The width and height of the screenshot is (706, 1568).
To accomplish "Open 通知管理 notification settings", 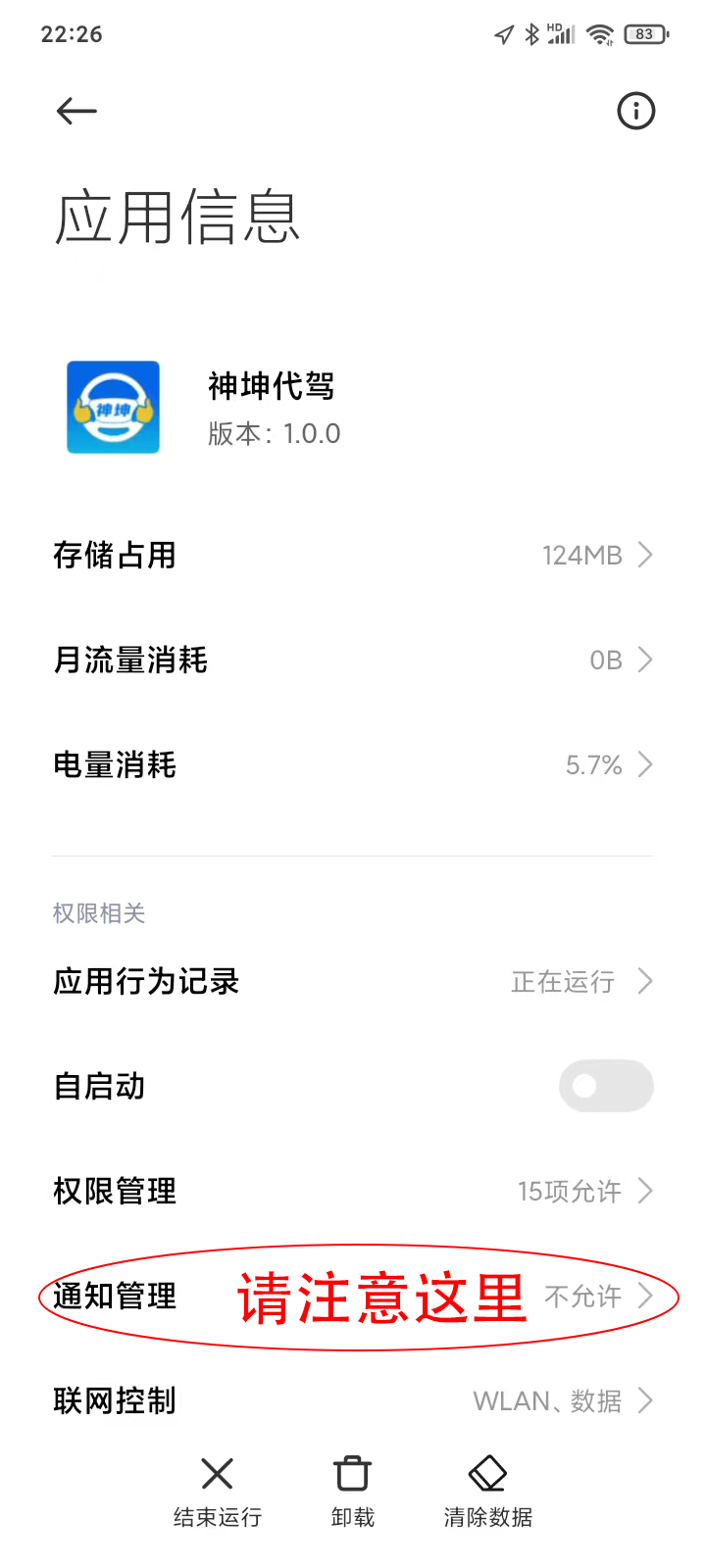I will coord(353,1297).
